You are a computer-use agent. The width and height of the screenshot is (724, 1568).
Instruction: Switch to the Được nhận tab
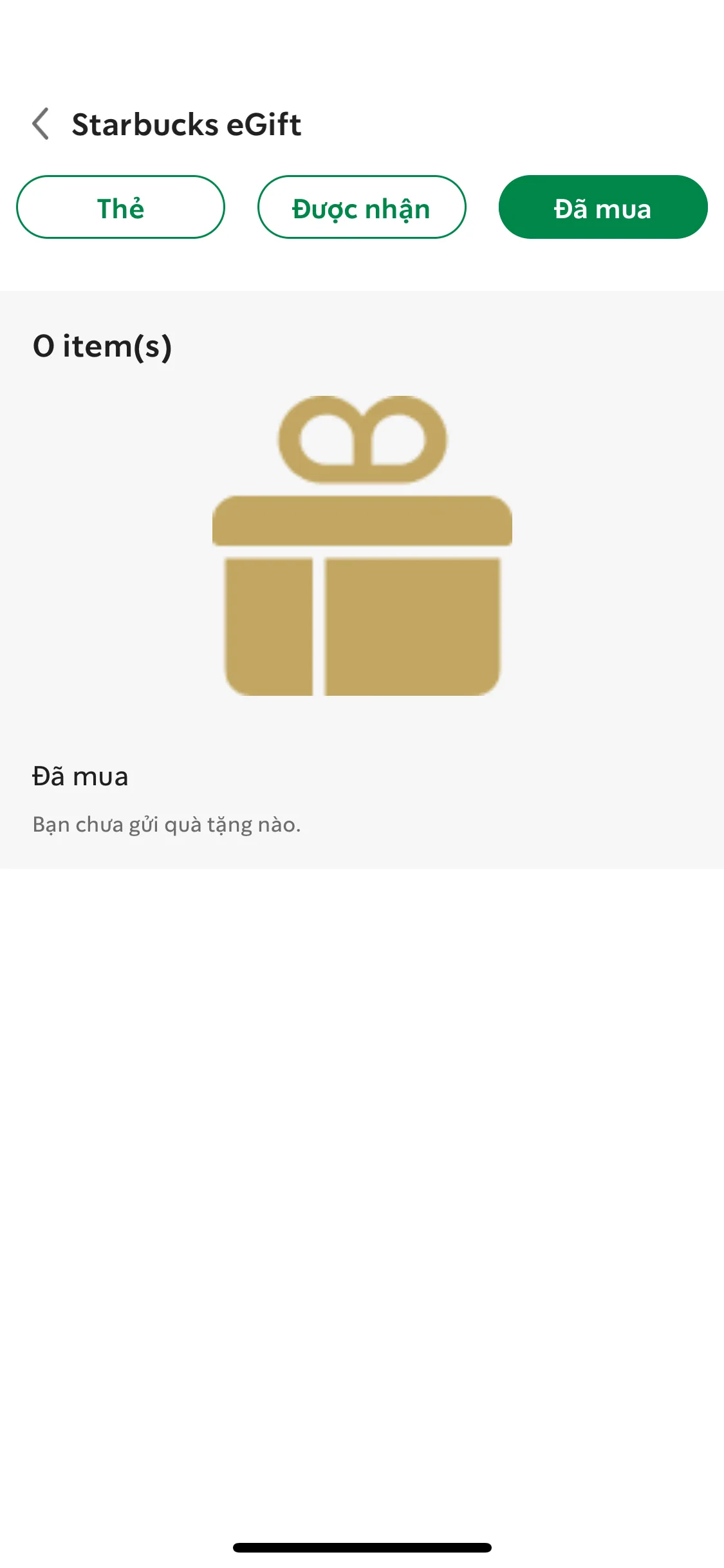(x=361, y=207)
